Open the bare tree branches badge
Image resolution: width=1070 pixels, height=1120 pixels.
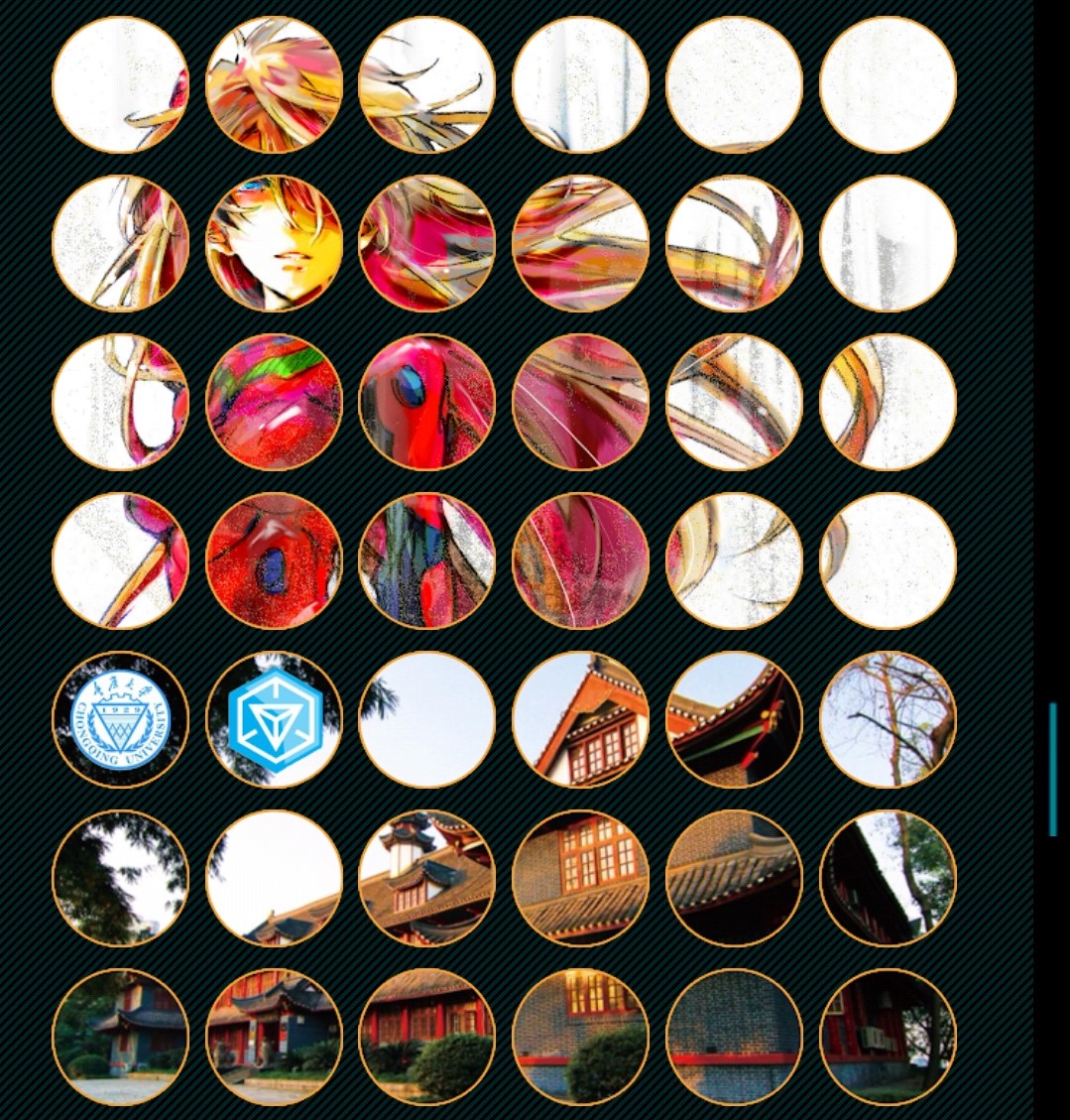pyautogui.click(x=888, y=719)
